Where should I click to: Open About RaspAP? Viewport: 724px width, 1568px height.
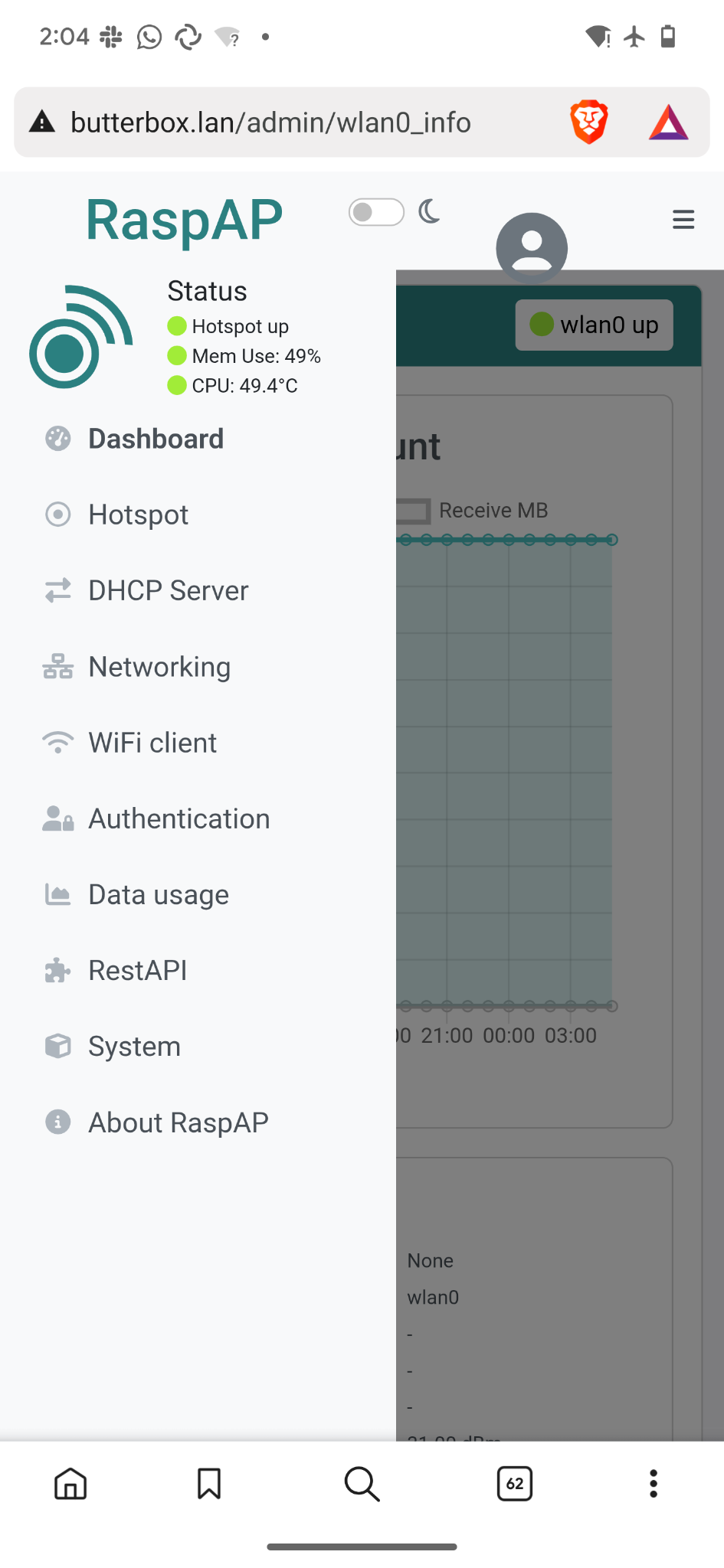click(178, 1122)
